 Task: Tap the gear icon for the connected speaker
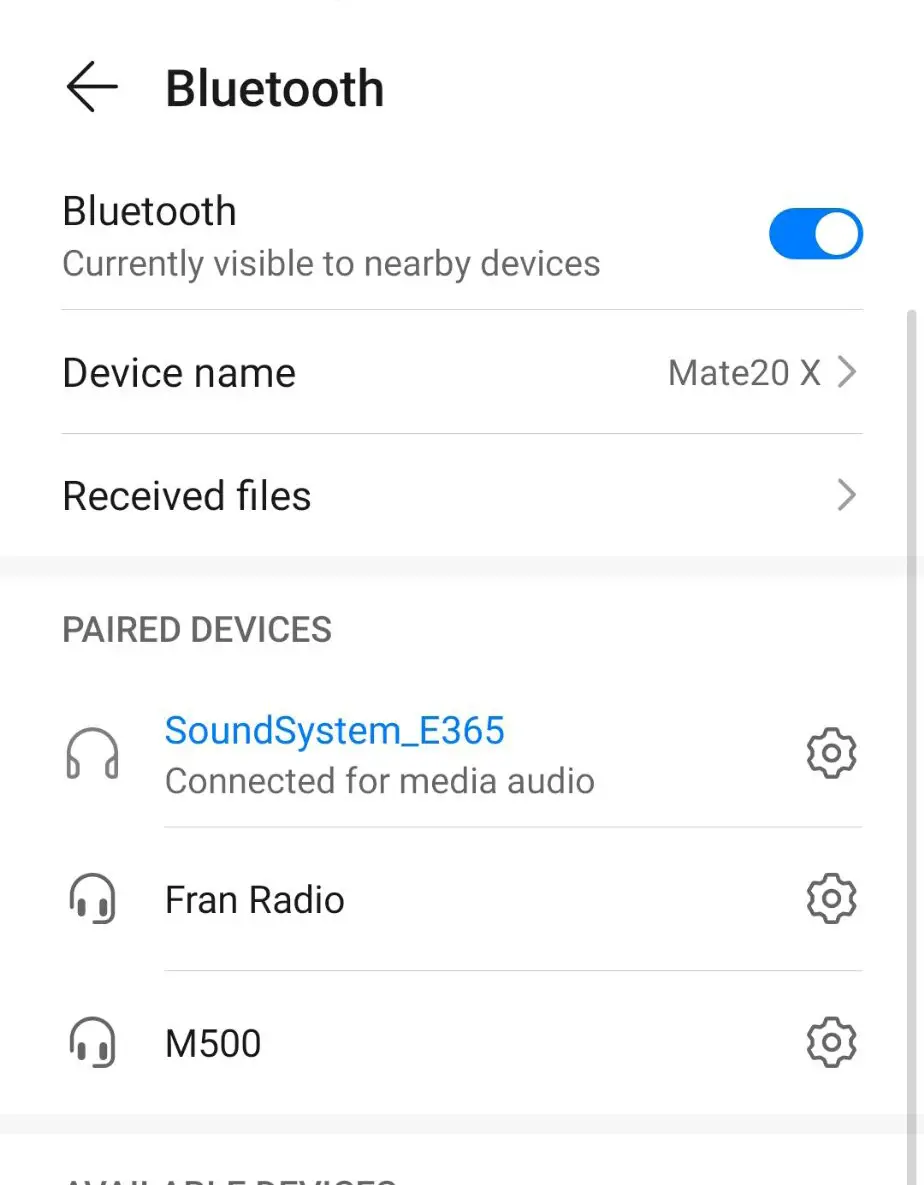click(x=830, y=754)
